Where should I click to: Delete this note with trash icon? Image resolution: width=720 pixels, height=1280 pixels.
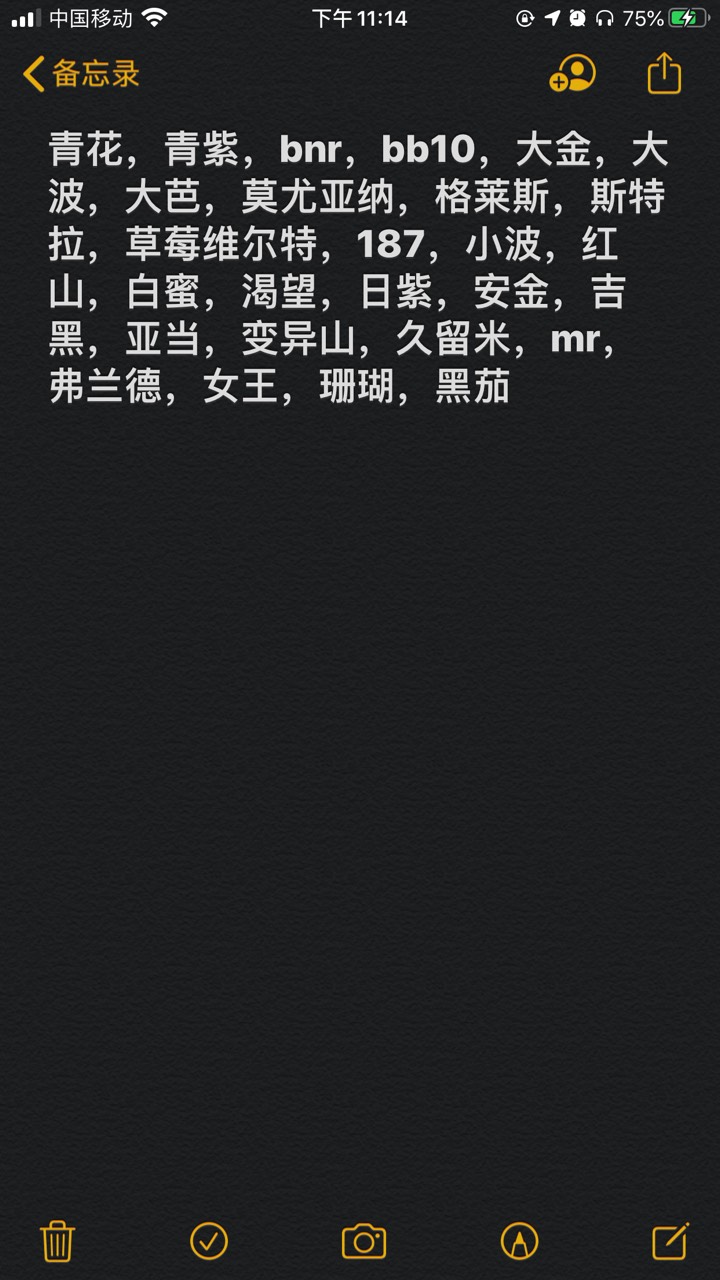[x=57, y=1241]
